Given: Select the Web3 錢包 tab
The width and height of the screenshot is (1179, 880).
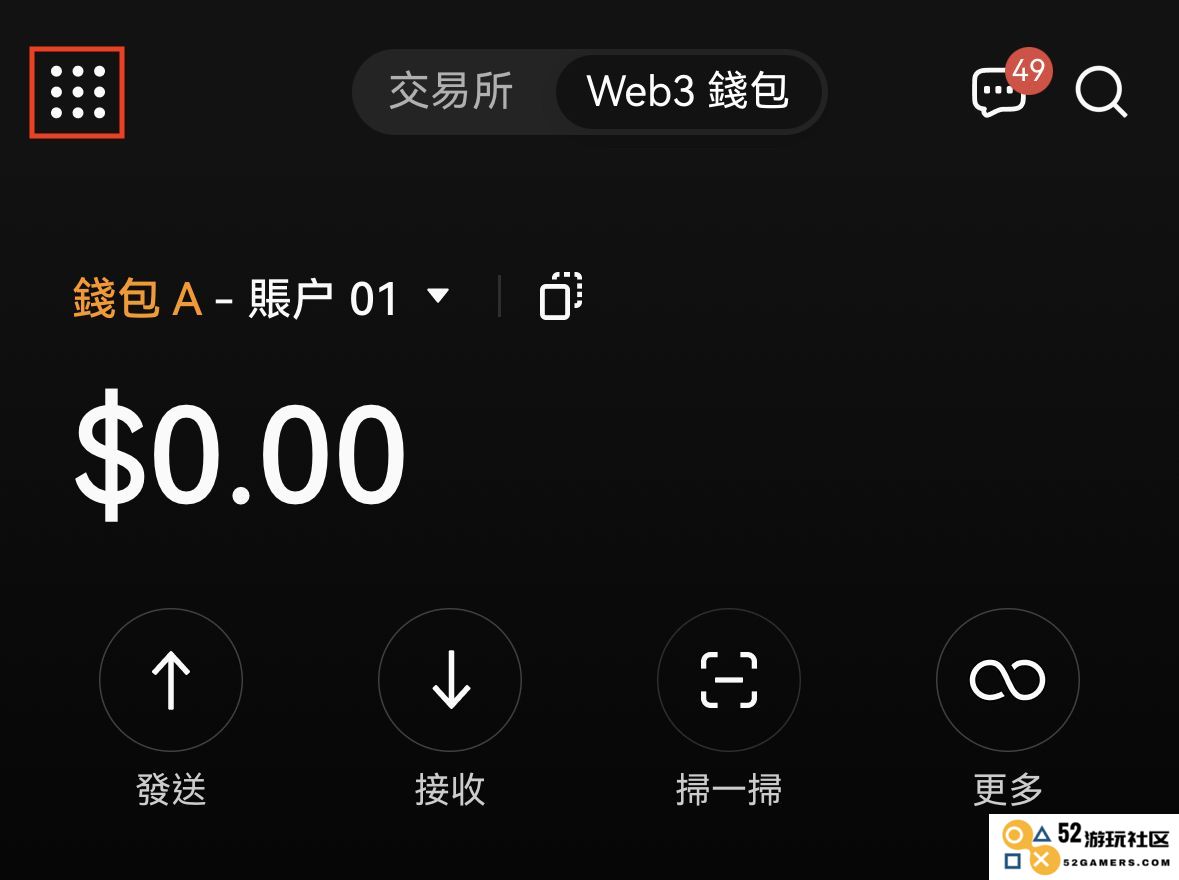Looking at the screenshot, I should pyautogui.click(x=688, y=92).
